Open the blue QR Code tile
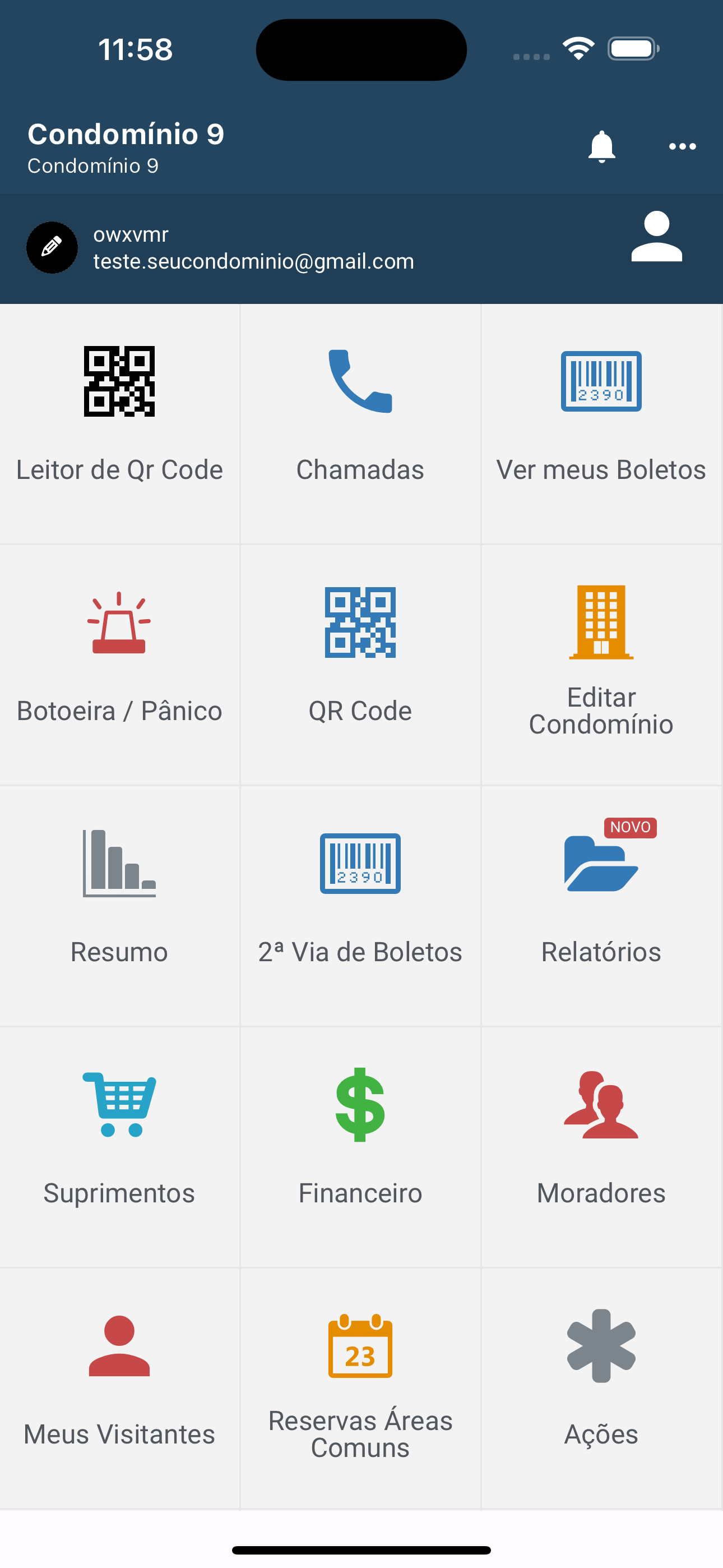The width and height of the screenshot is (723, 1568). tap(360, 665)
